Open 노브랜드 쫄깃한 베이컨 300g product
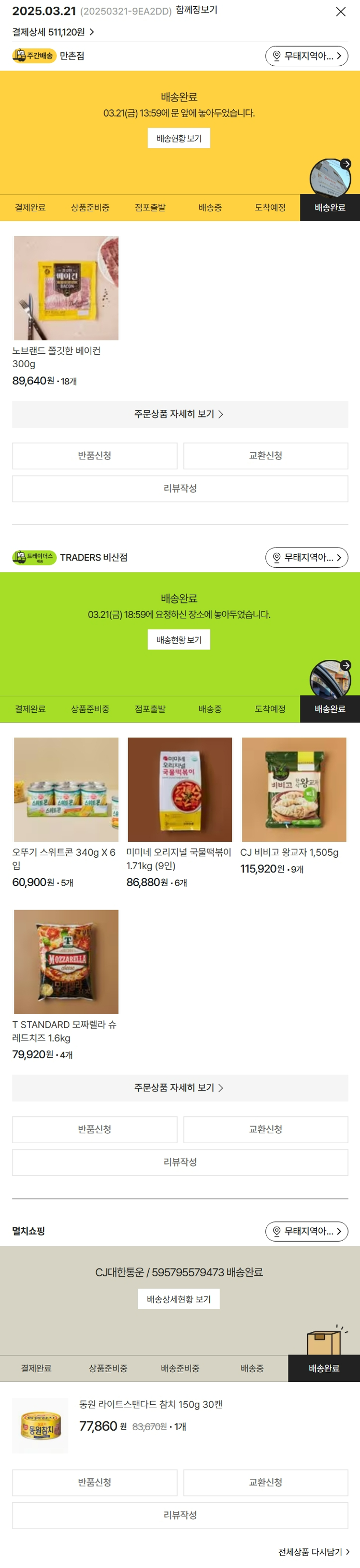The width and height of the screenshot is (360, 1568). (66, 288)
